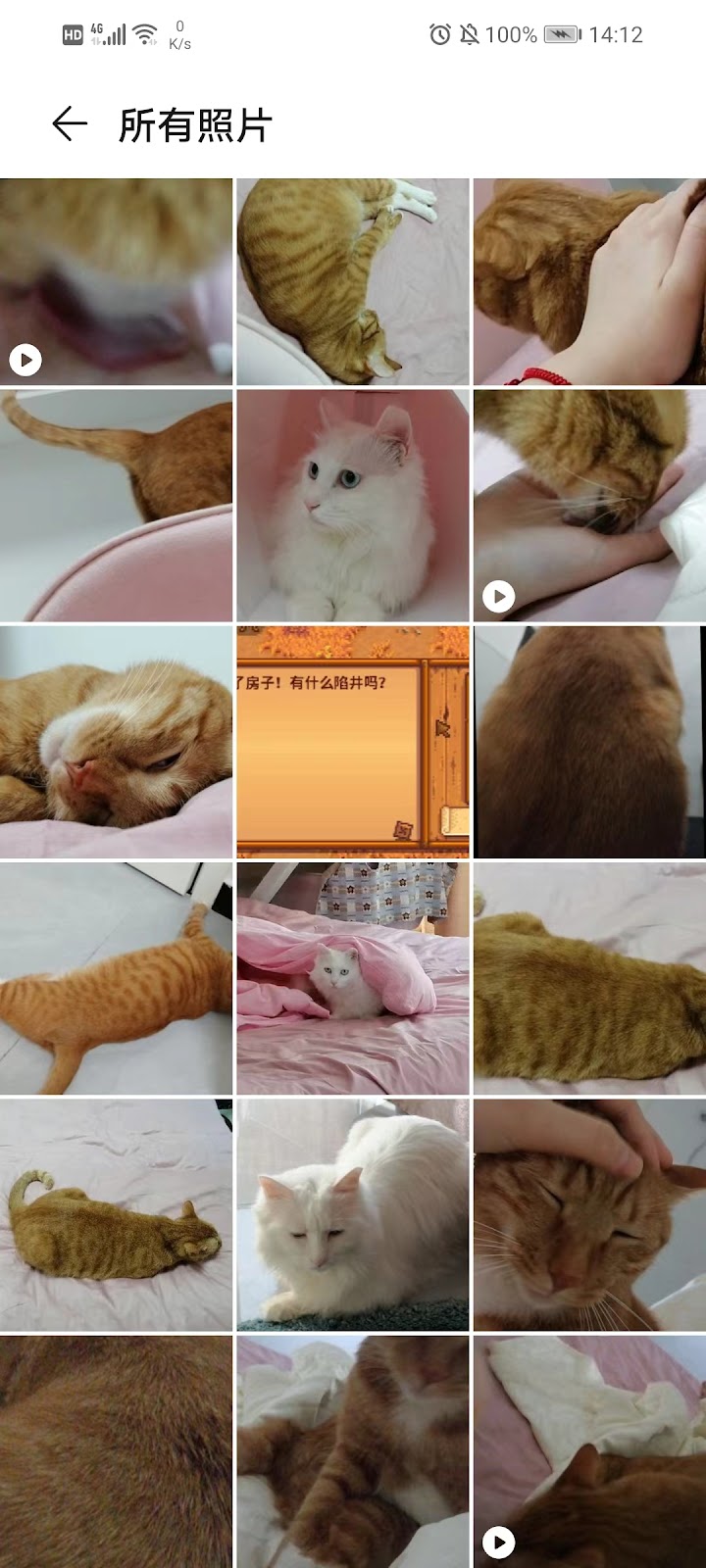Open the game screenshot with 有什么陷井吗 text
This screenshot has width=706, height=1568.
coord(353,742)
